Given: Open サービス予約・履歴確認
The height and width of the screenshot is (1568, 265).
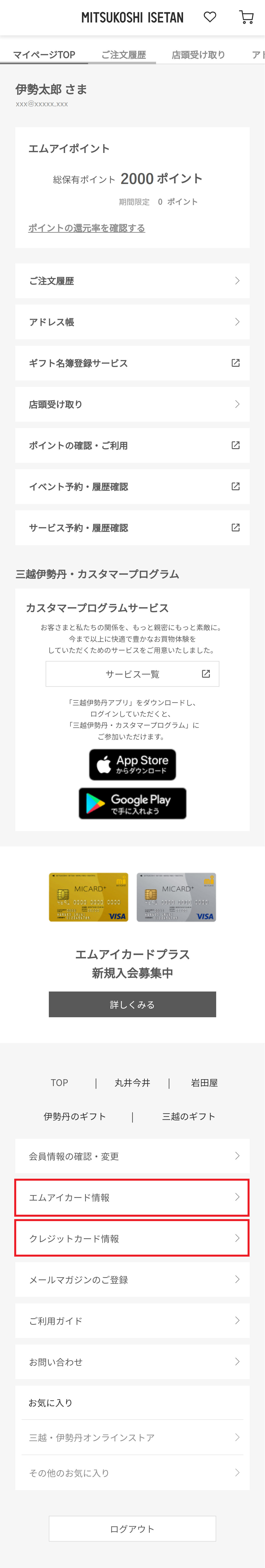Looking at the screenshot, I should 132,528.
